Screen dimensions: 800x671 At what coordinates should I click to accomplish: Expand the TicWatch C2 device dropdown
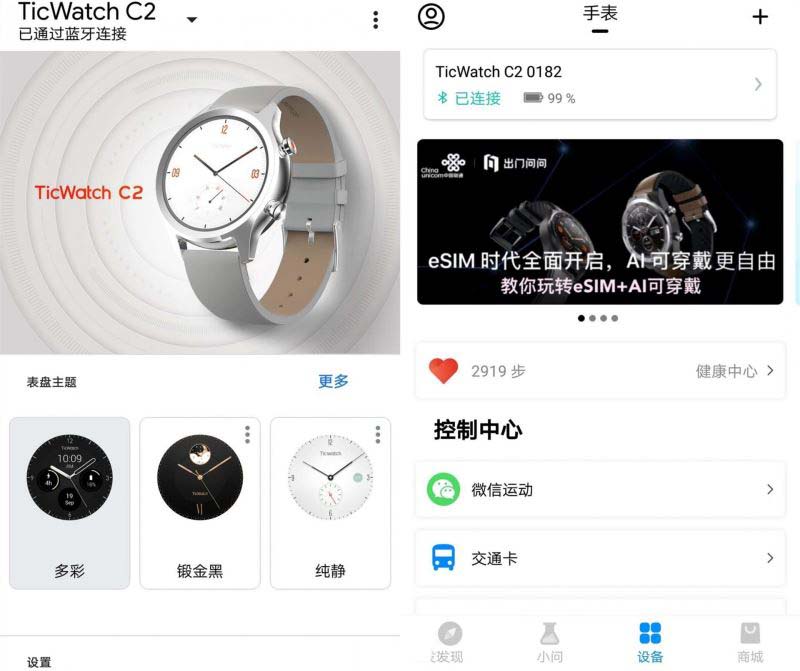point(192,20)
